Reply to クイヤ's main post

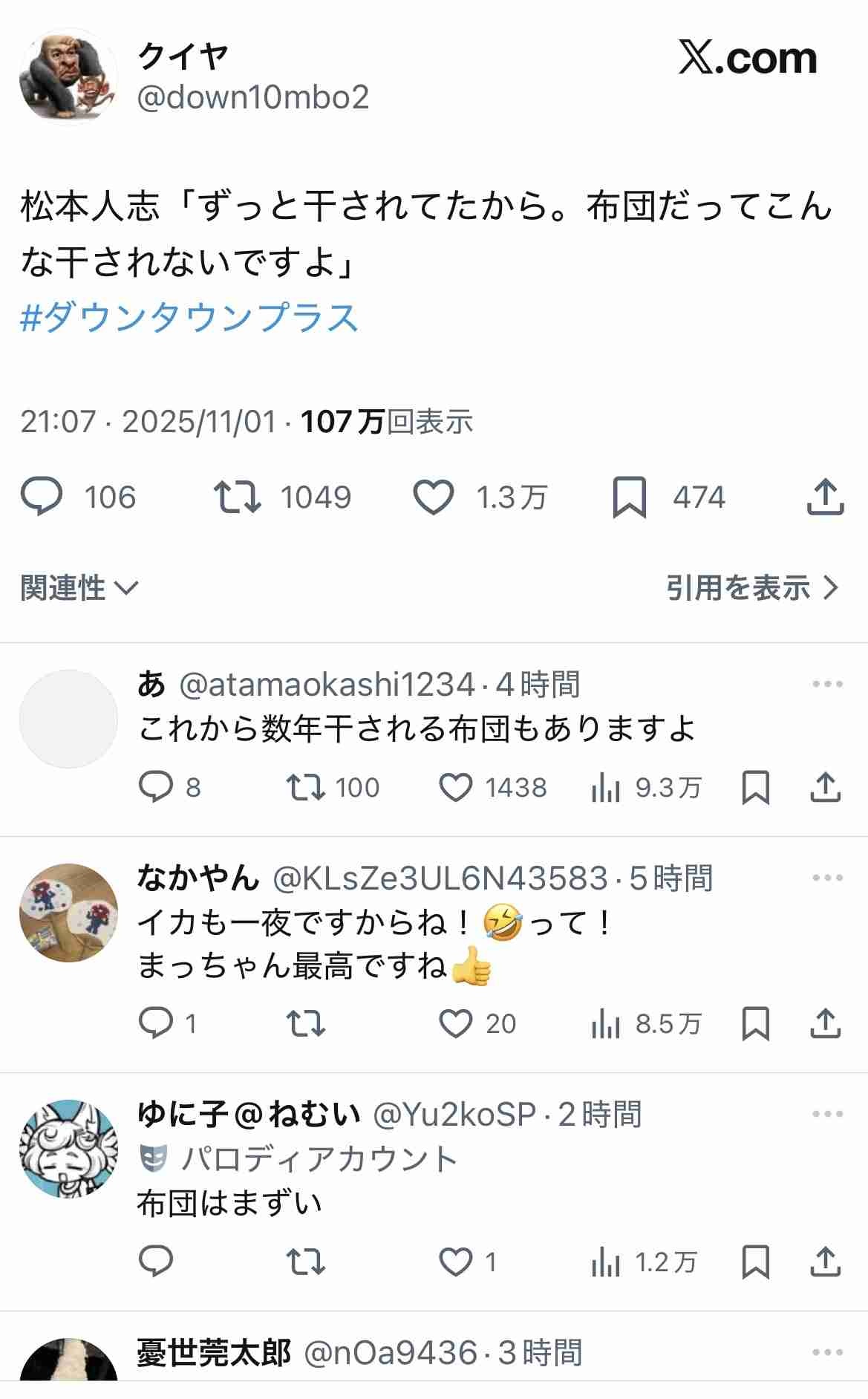(42, 498)
